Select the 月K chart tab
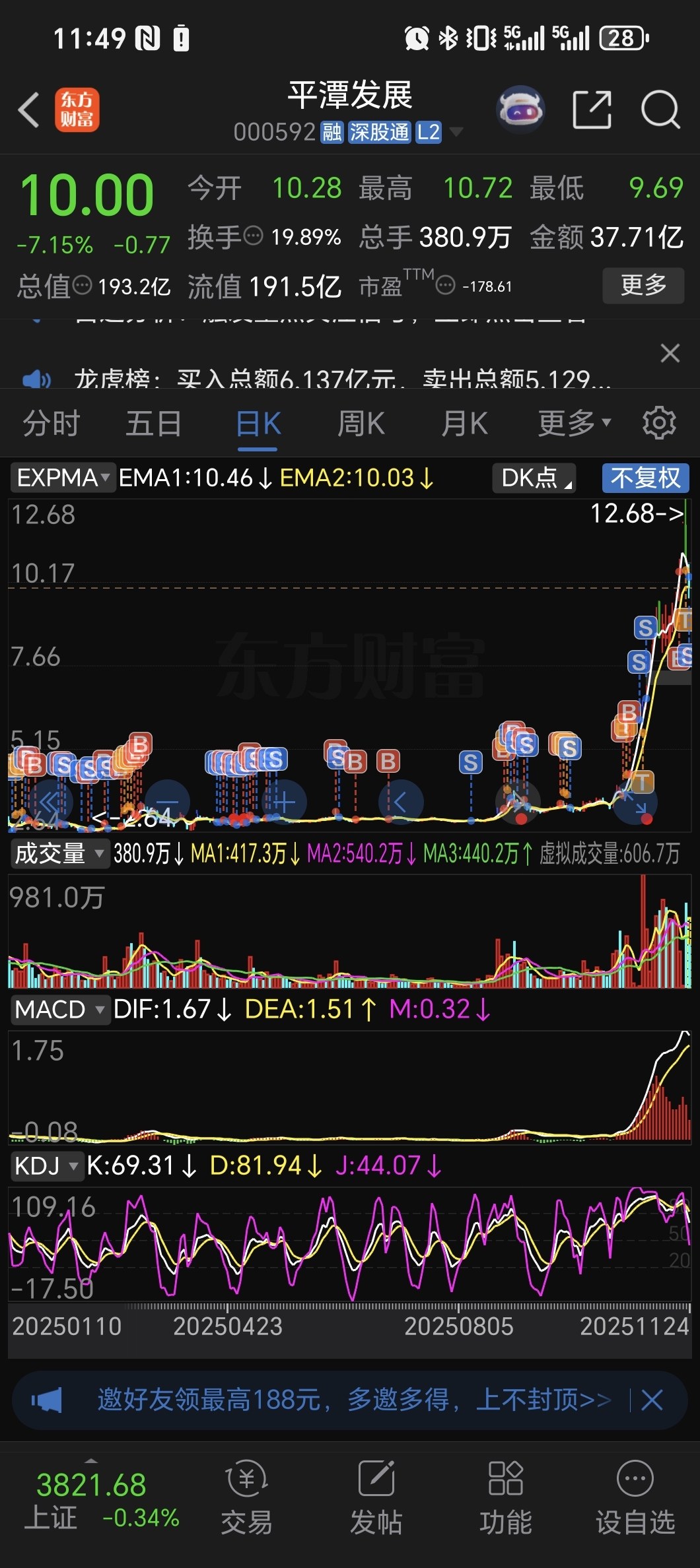 tap(464, 423)
